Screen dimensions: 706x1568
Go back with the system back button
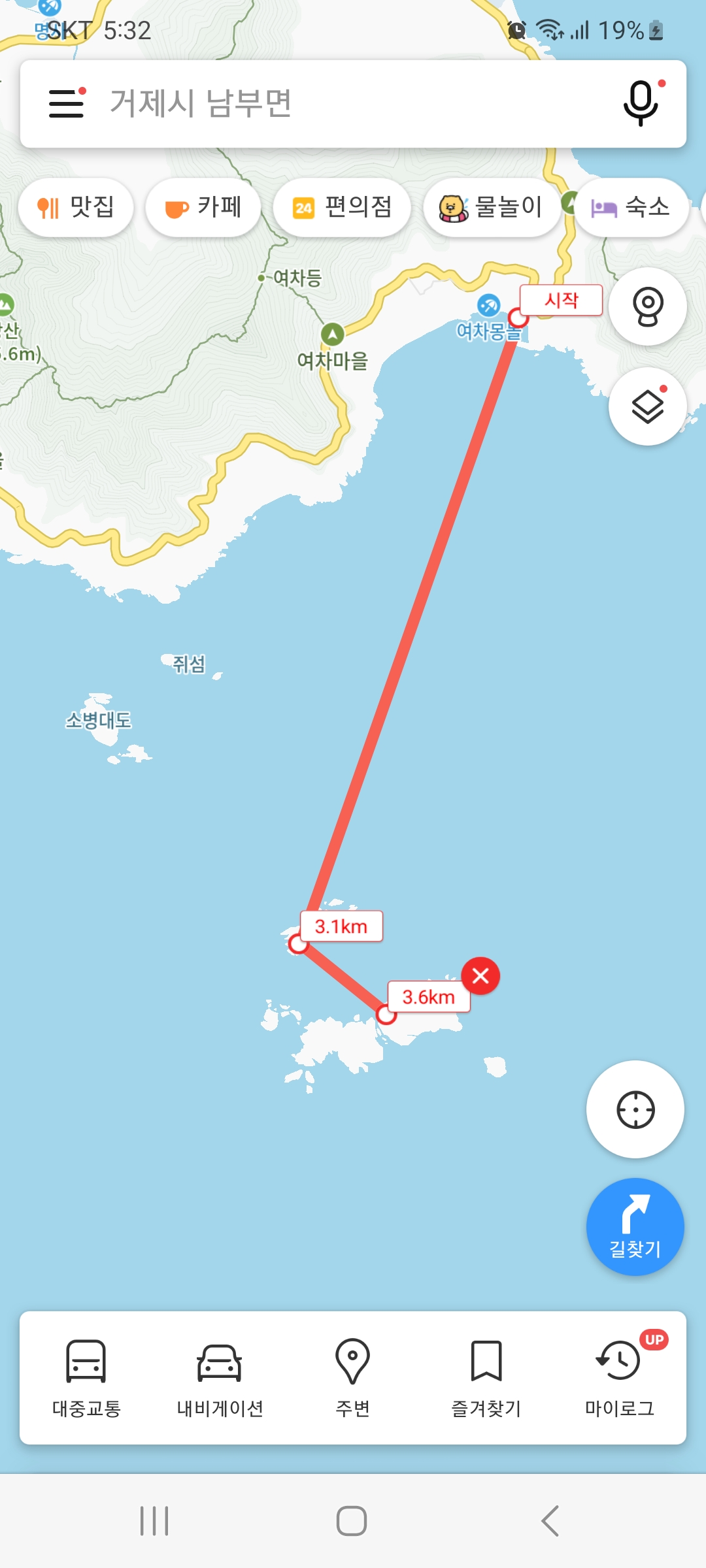[550, 1521]
